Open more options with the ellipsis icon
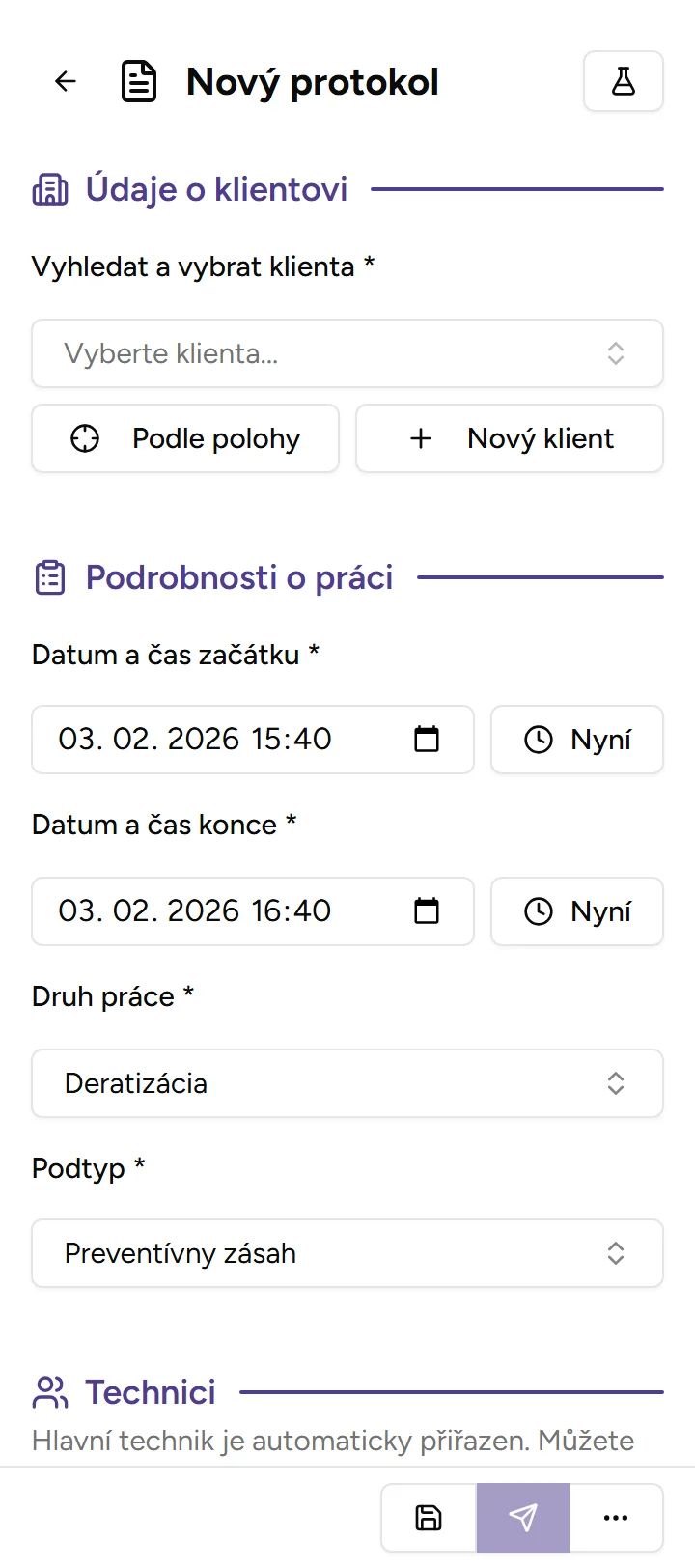The image size is (695, 1568). click(x=615, y=1517)
